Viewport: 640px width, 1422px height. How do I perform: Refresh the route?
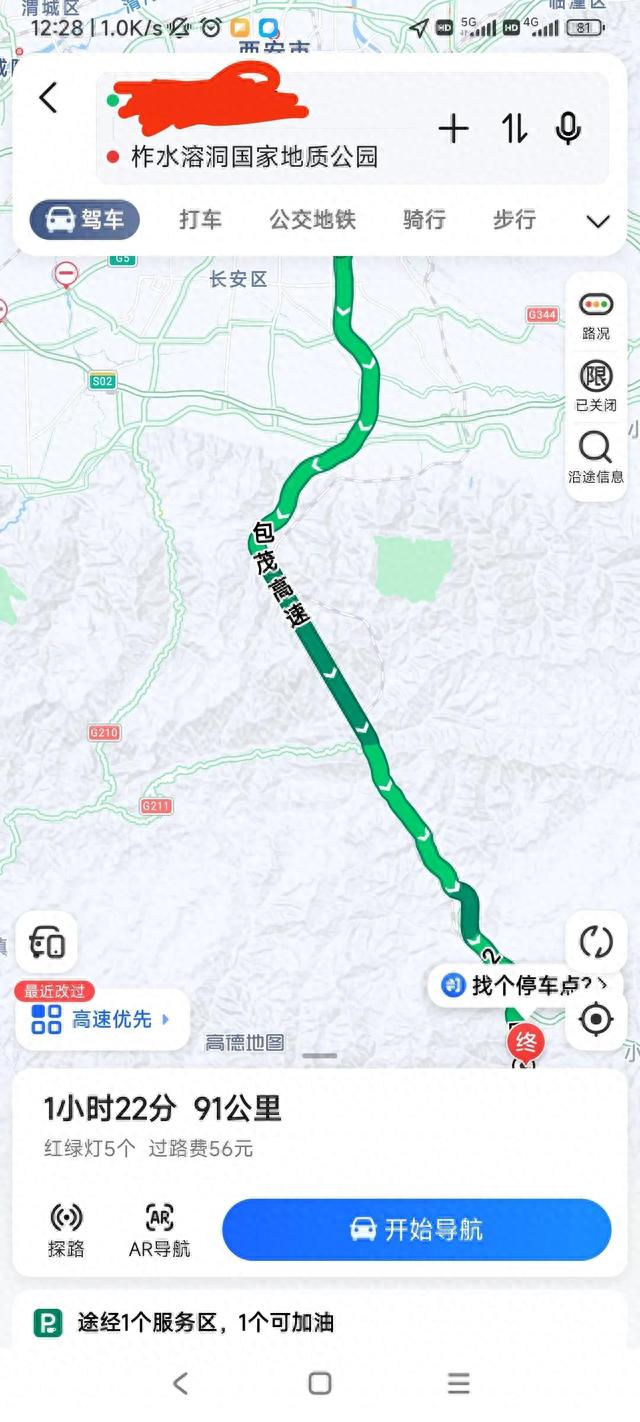[x=595, y=941]
